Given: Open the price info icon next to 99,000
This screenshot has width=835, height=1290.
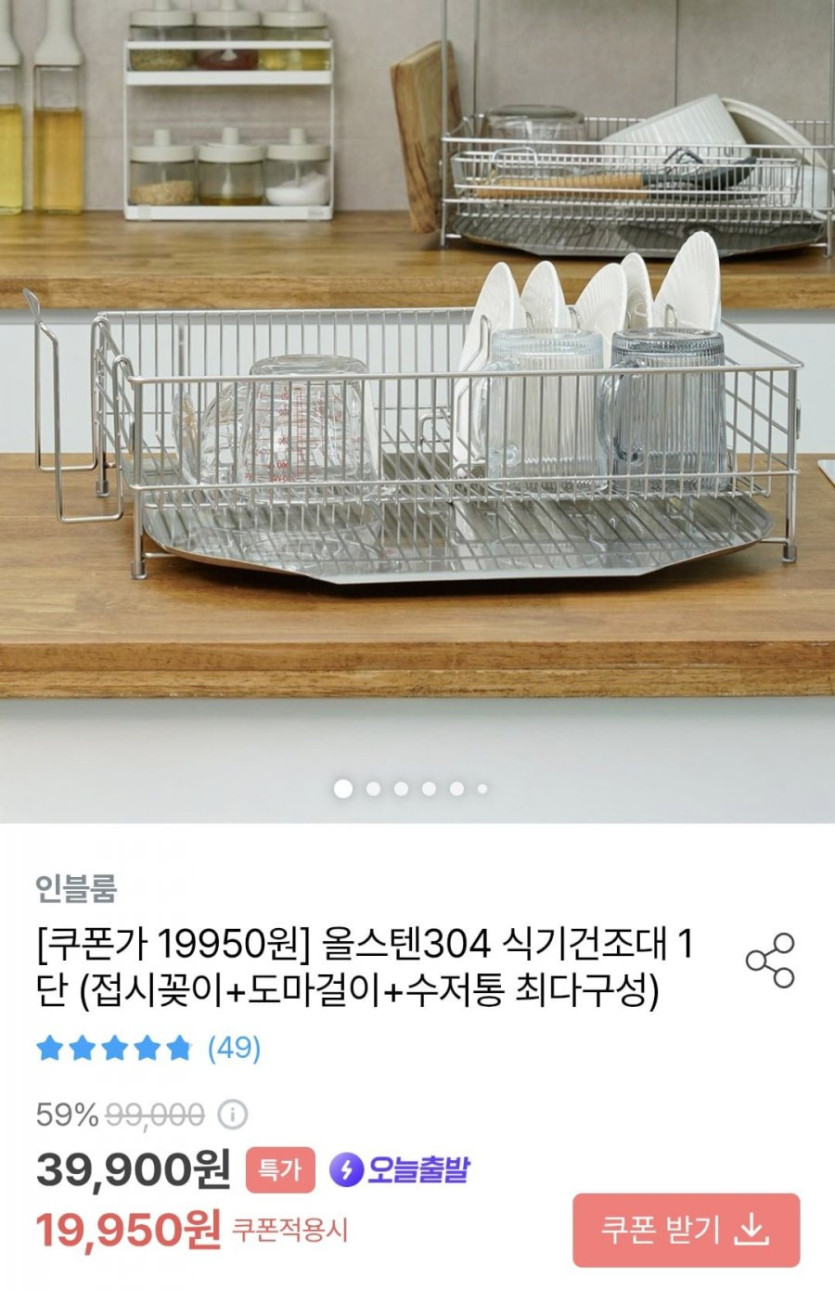Looking at the screenshot, I should [x=232, y=1114].
